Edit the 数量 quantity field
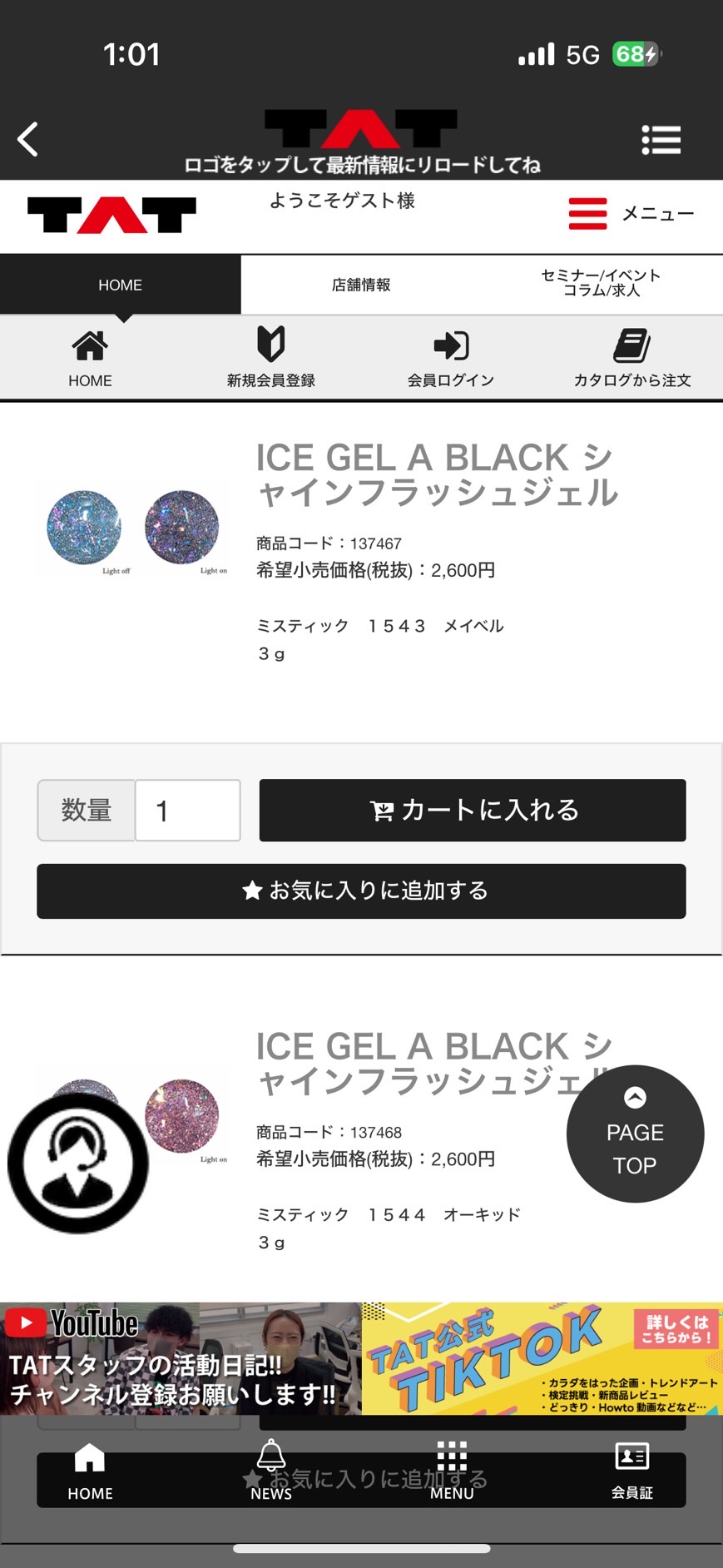Image resolution: width=723 pixels, height=1568 pixels. (x=188, y=810)
